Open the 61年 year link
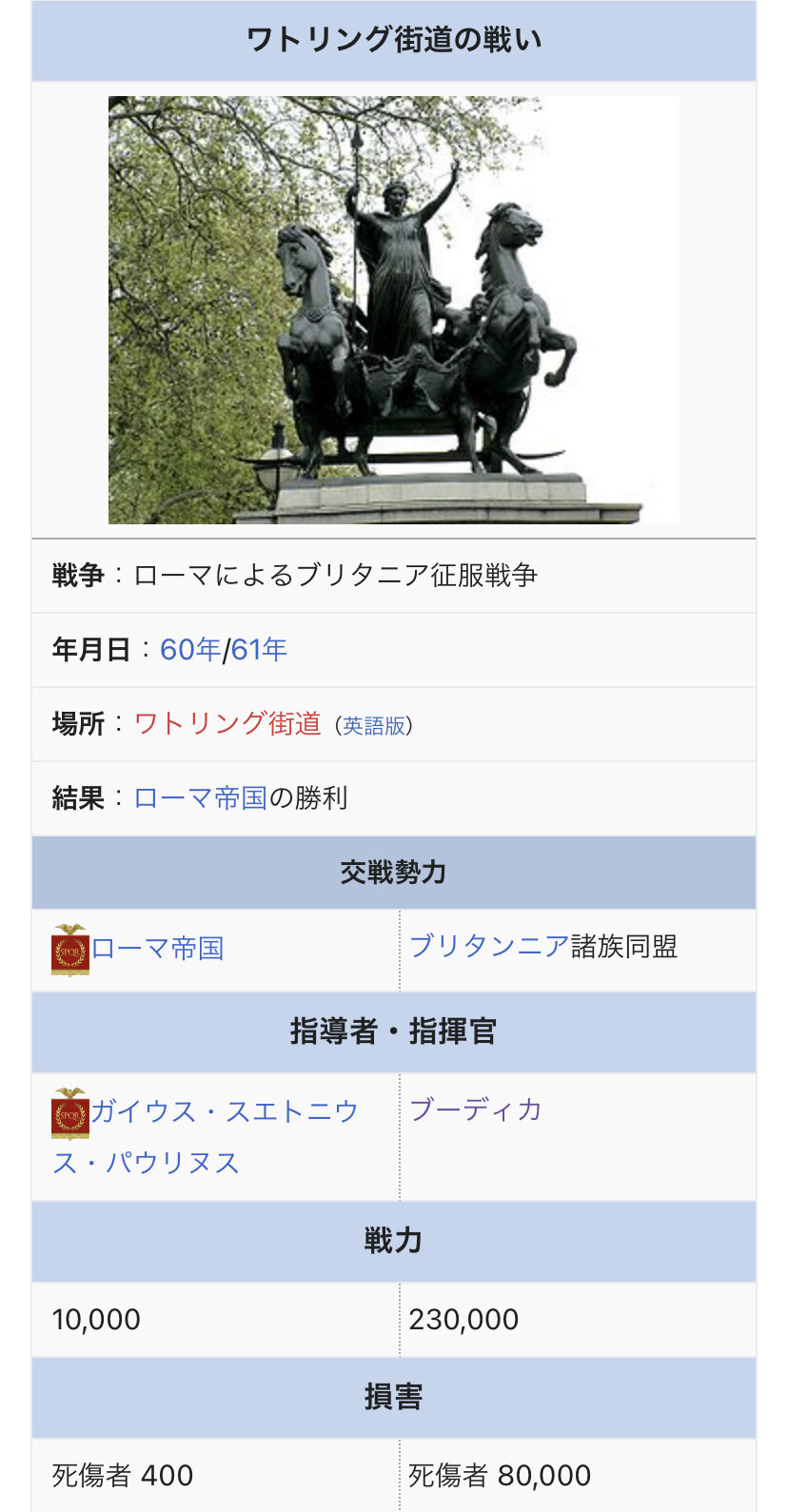This screenshot has width=788, height=1512. click(x=259, y=650)
